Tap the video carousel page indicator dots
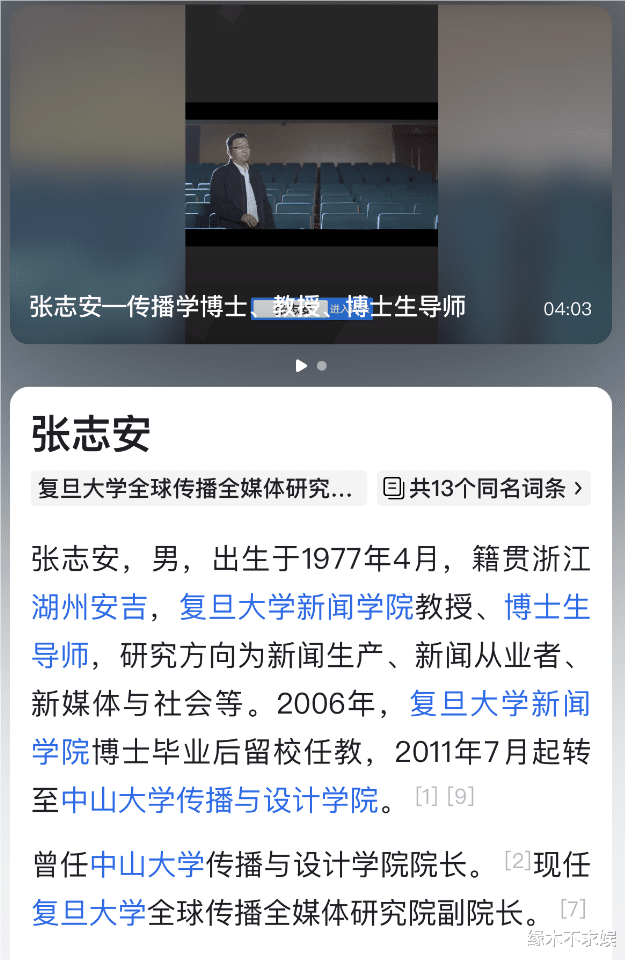Viewport: 626px width, 960px height. pos(311,366)
